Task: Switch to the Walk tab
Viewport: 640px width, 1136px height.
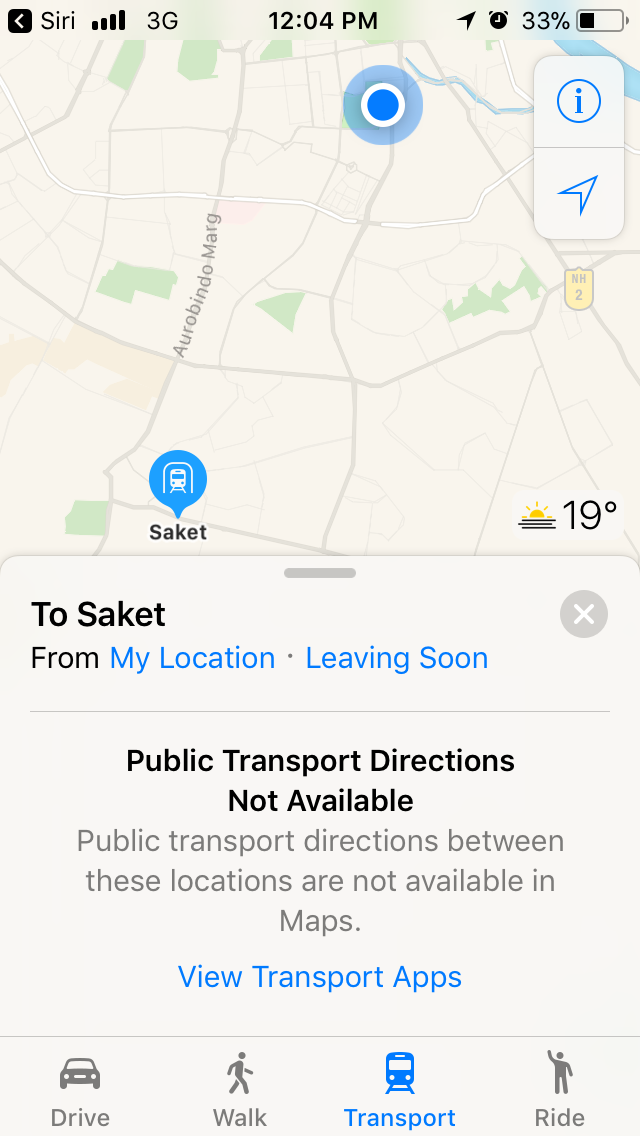Action: point(240,1089)
